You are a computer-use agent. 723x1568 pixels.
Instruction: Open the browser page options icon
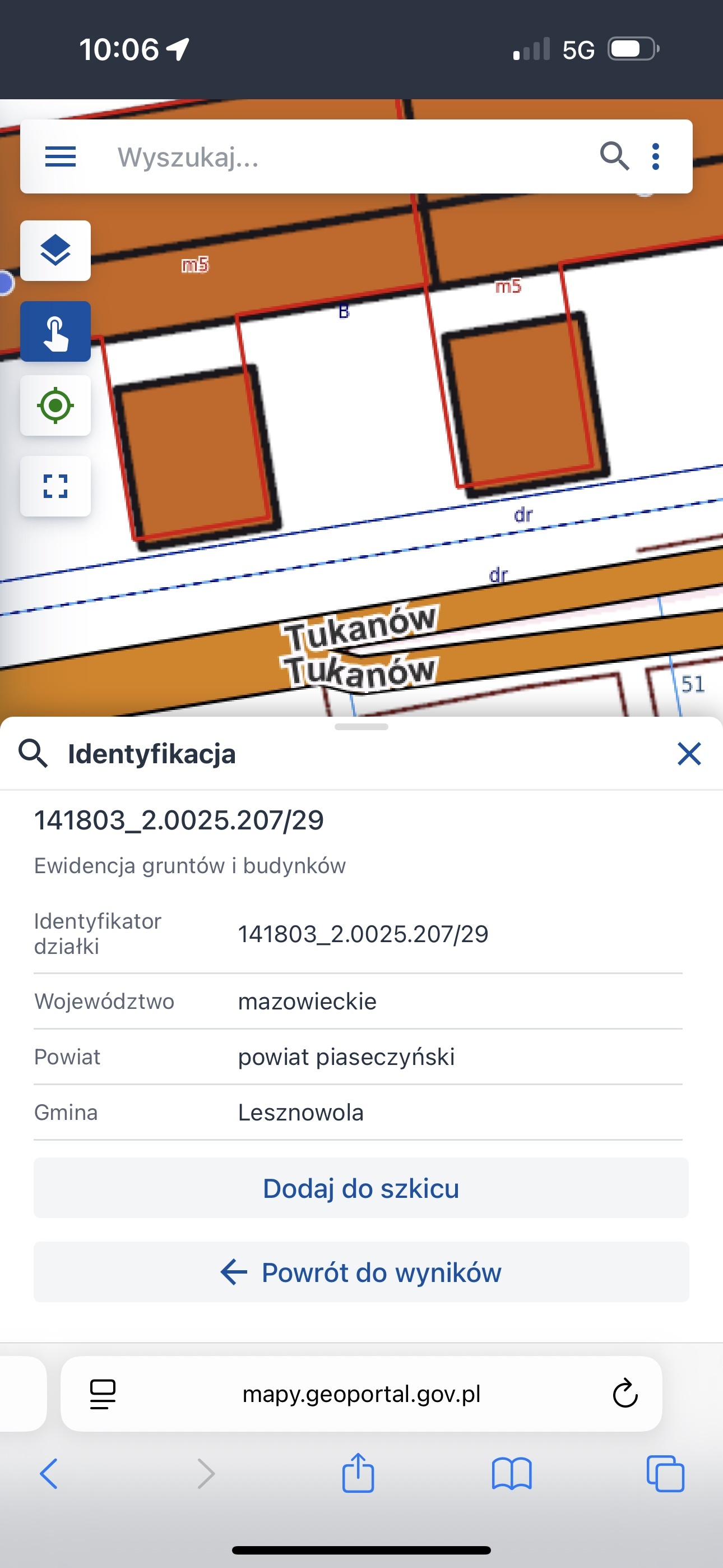click(102, 1394)
